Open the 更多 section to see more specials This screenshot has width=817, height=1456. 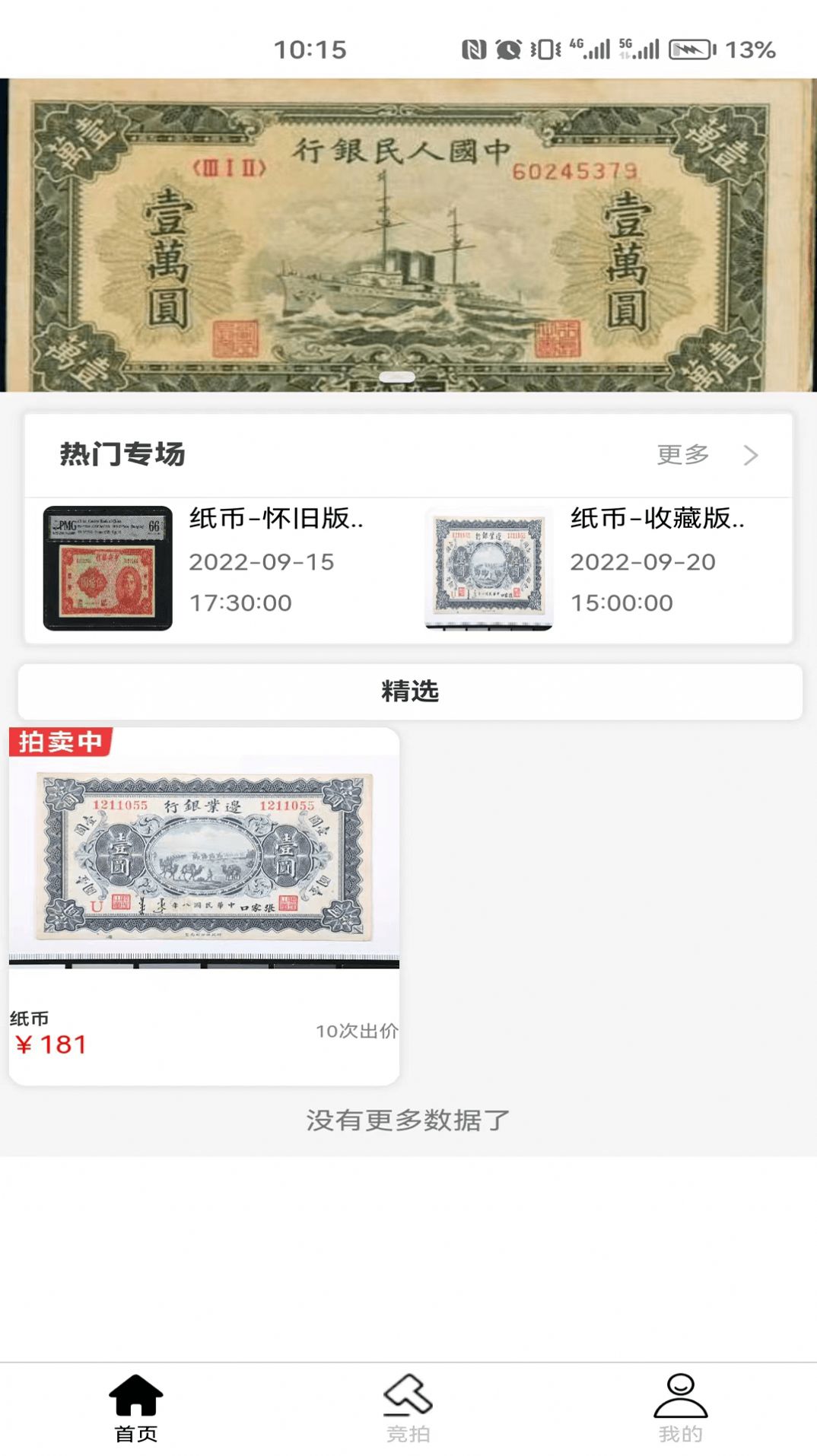[x=682, y=455]
